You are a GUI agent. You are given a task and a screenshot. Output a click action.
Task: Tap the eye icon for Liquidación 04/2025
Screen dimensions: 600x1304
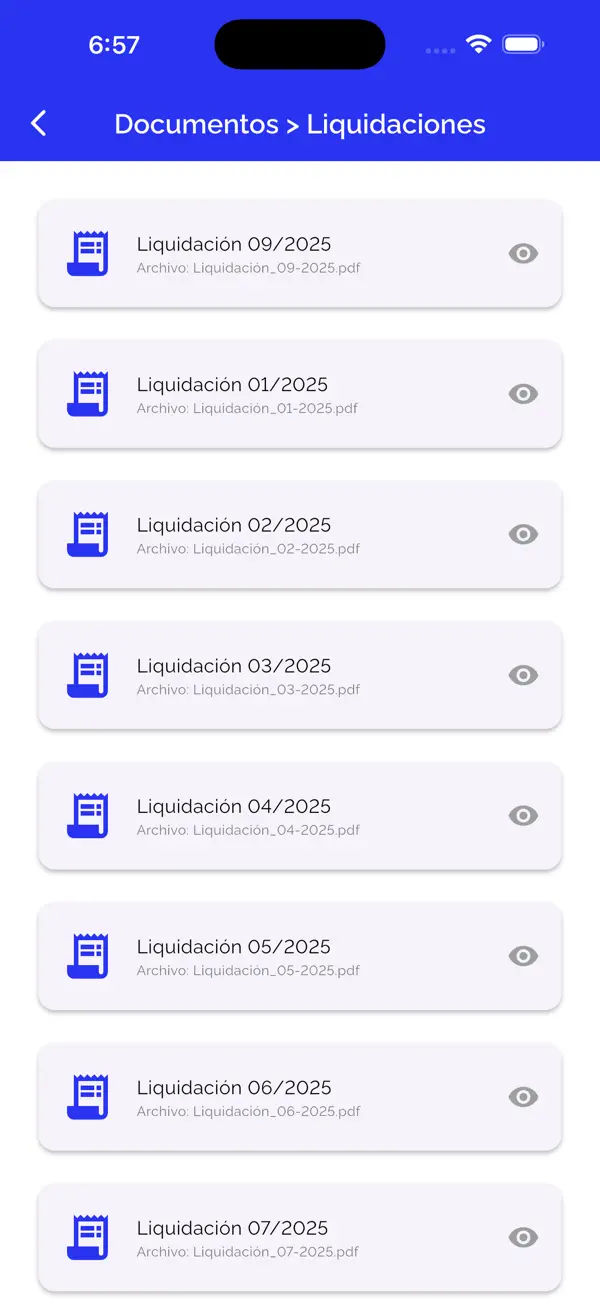click(523, 816)
